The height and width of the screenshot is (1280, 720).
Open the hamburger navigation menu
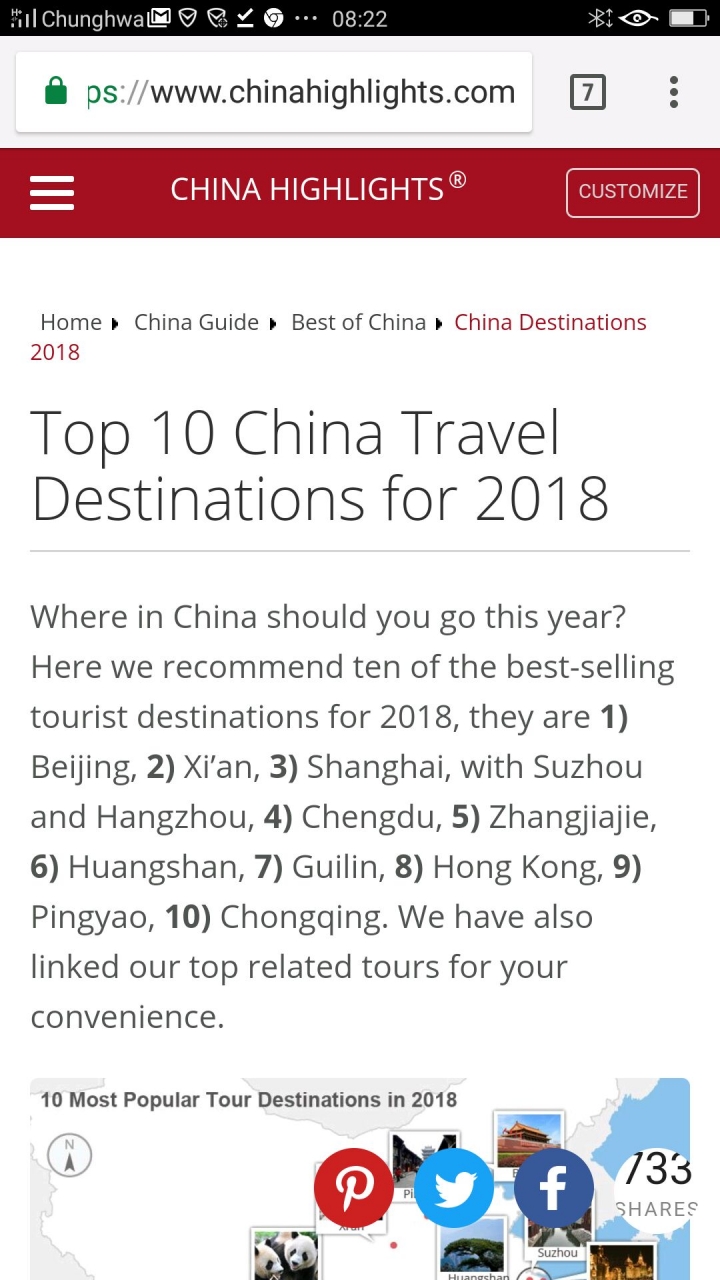coord(52,192)
